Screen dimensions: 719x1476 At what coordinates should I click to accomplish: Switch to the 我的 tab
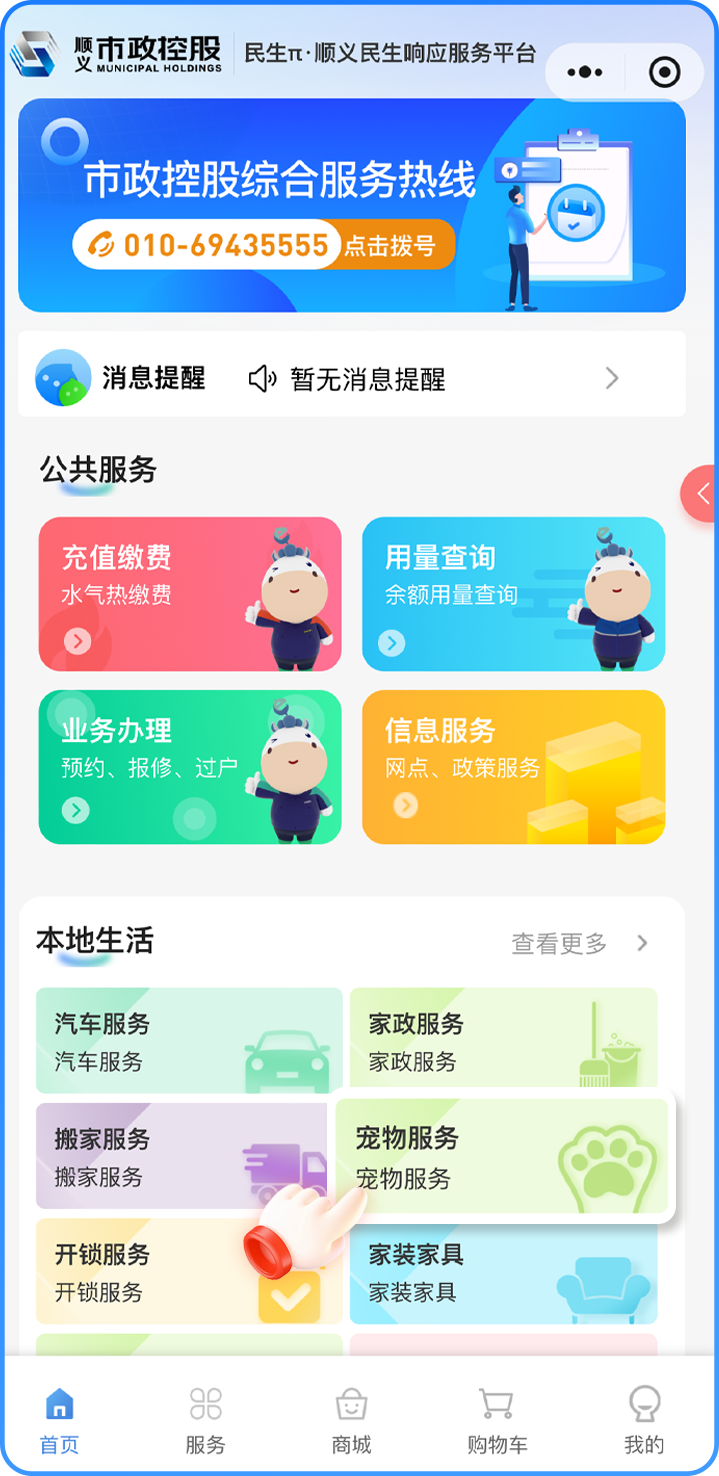click(x=643, y=1419)
